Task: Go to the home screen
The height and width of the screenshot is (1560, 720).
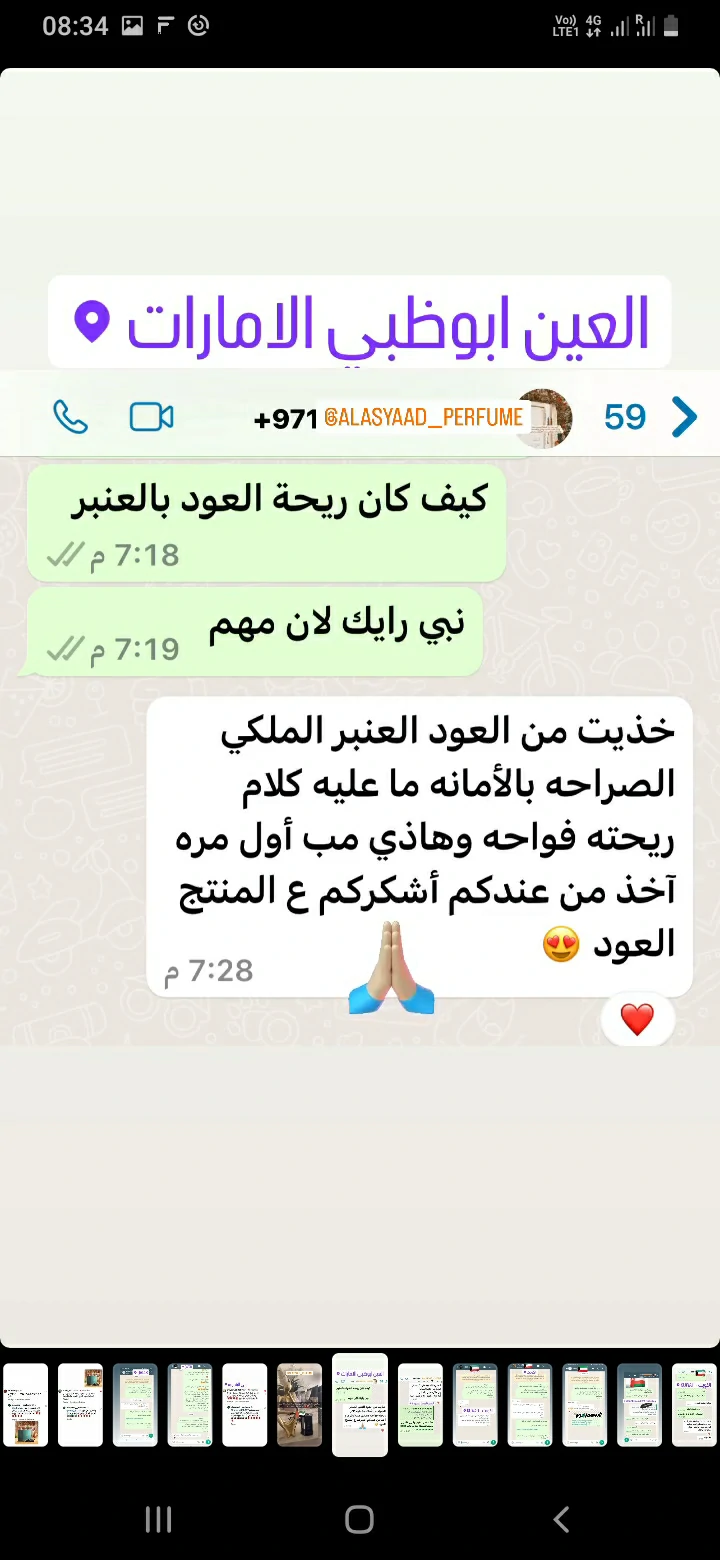Action: [x=359, y=1520]
